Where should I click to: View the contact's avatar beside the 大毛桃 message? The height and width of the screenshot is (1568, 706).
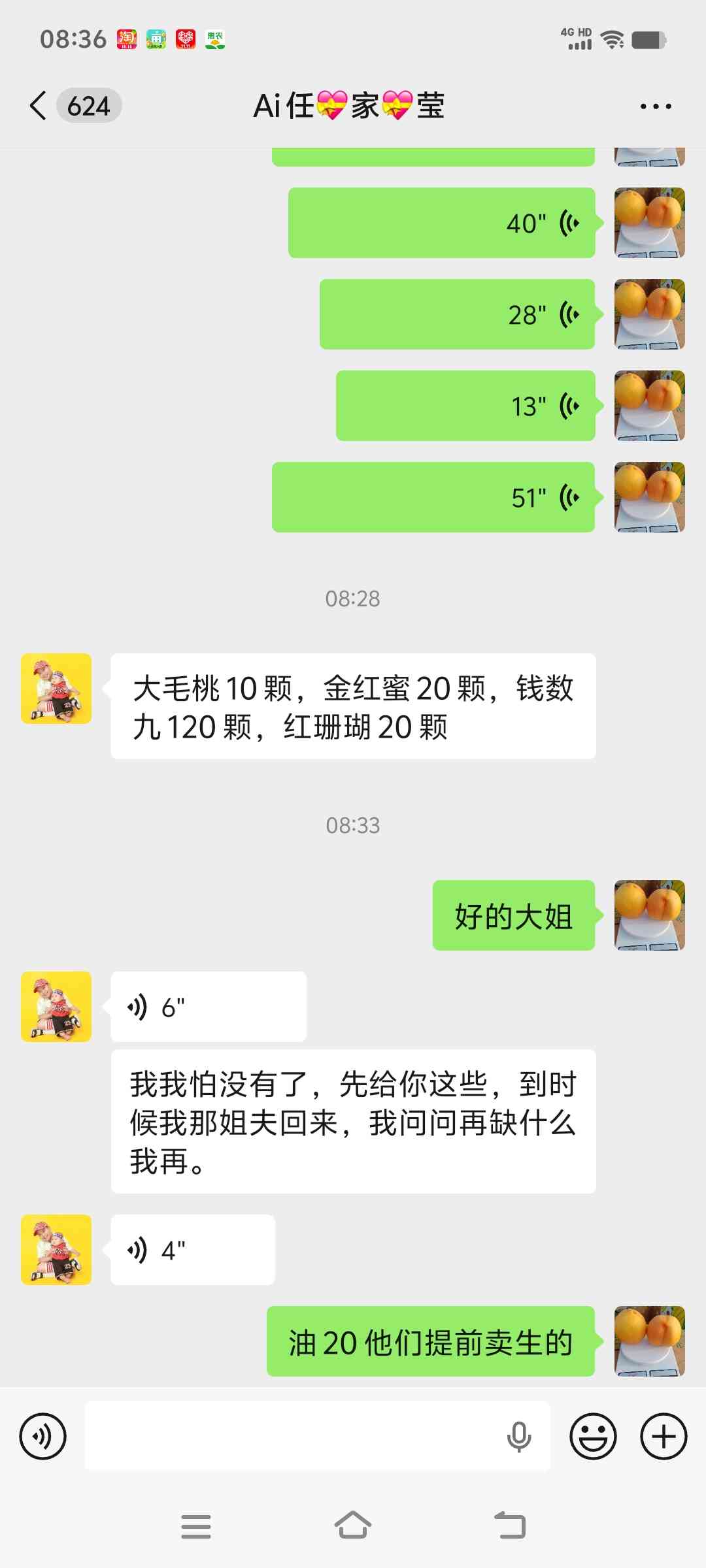[56, 689]
